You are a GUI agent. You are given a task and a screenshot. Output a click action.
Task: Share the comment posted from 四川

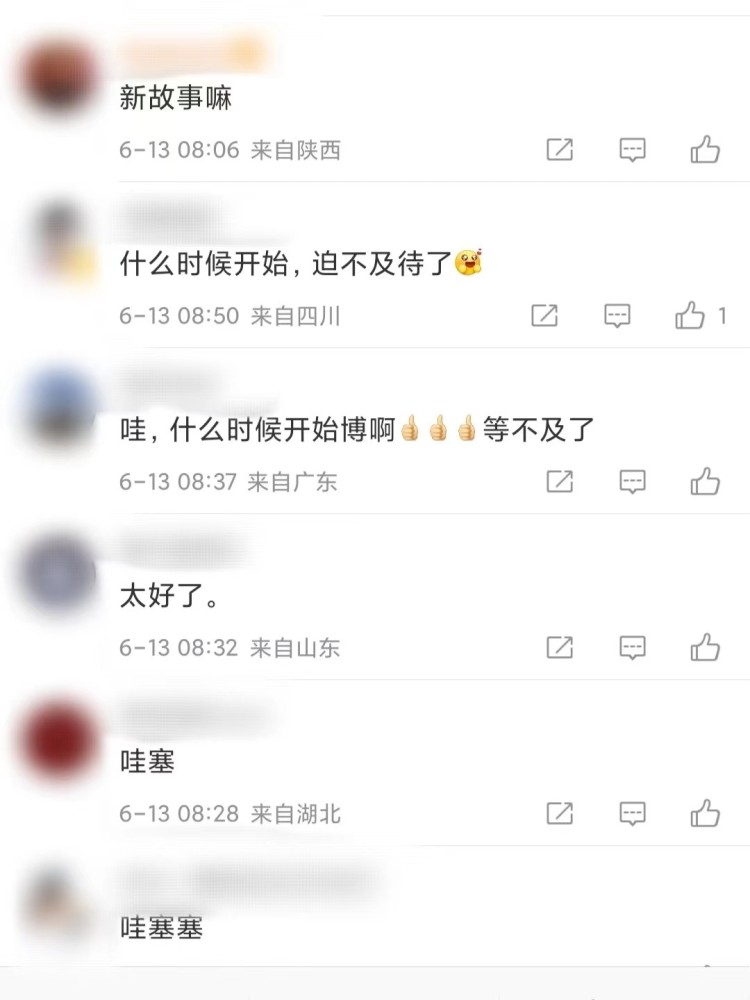545,316
